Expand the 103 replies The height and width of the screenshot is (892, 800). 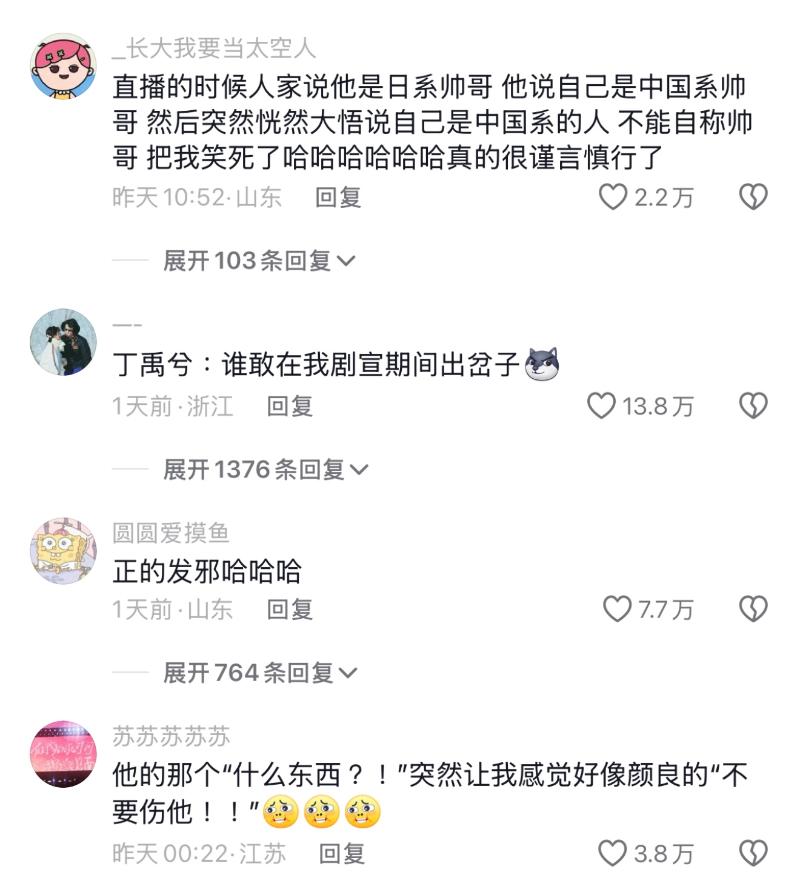pyautogui.click(x=259, y=261)
